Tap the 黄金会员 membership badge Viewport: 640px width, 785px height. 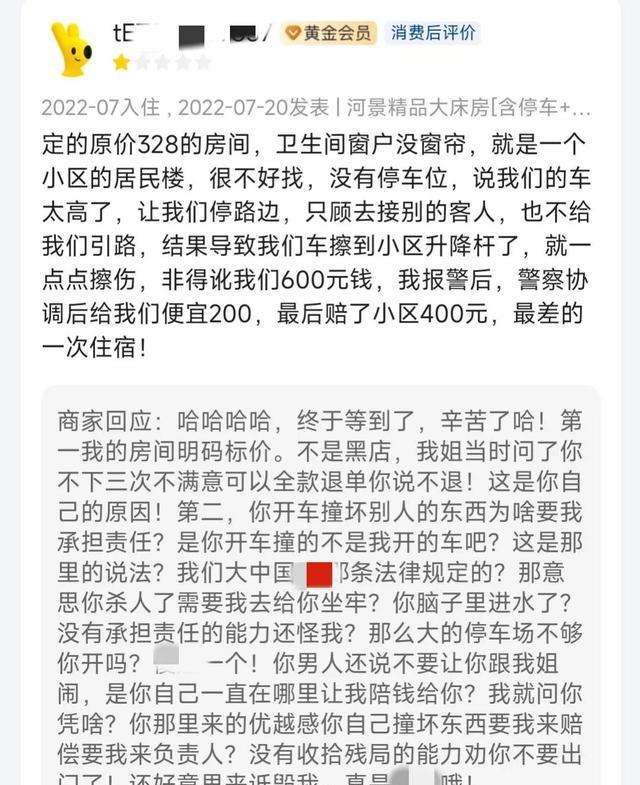click(x=329, y=33)
